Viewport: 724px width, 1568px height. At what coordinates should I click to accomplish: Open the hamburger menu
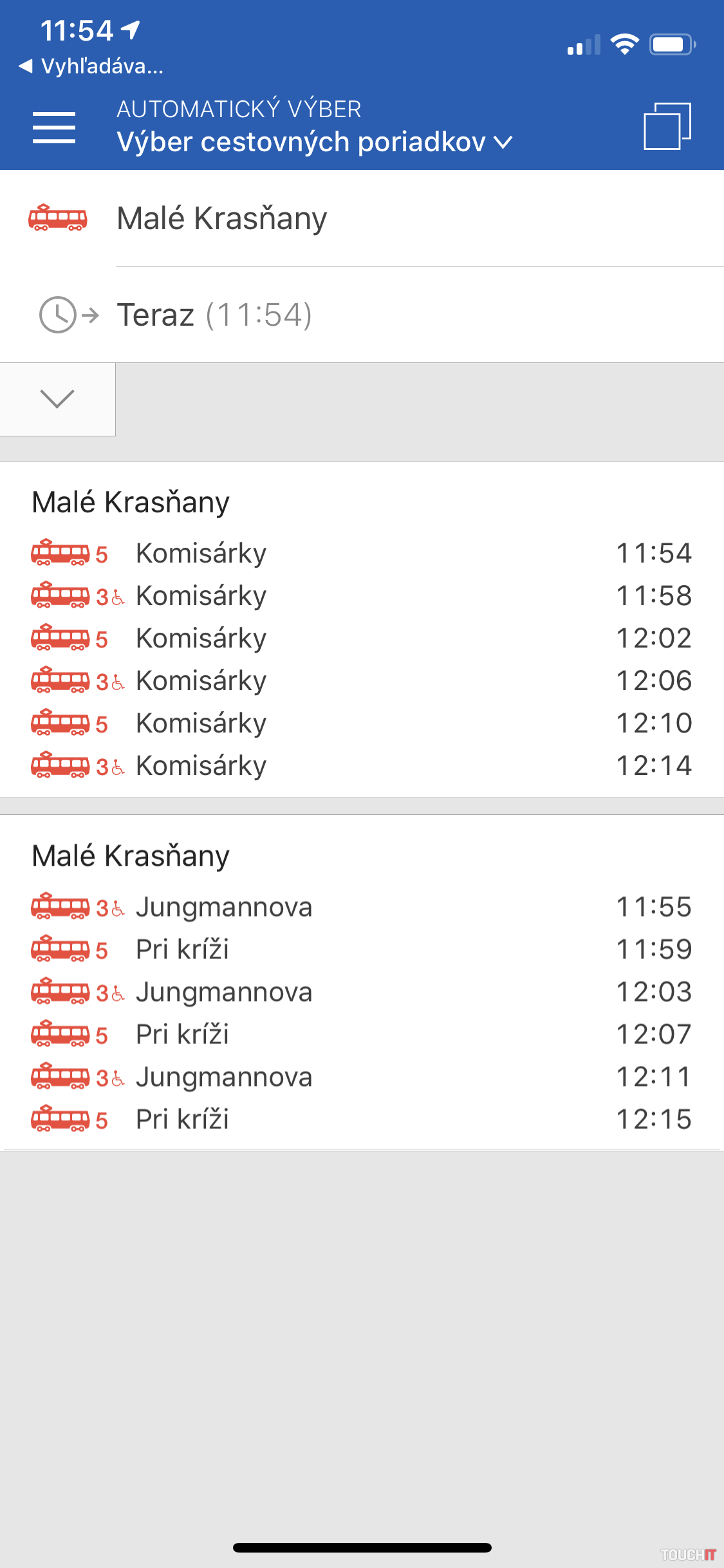click(x=54, y=127)
